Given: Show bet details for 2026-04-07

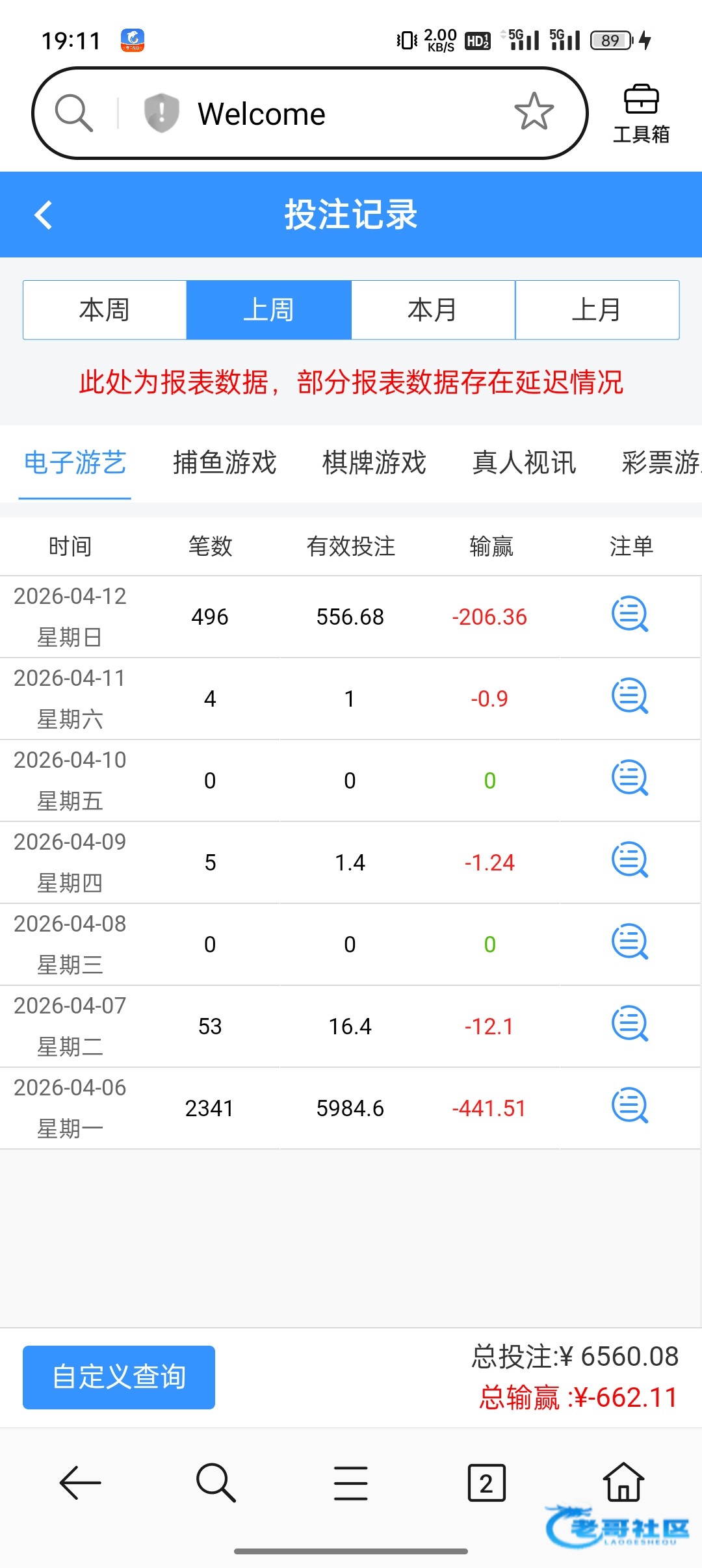Looking at the screenshot, I should tap(630, 1024).
